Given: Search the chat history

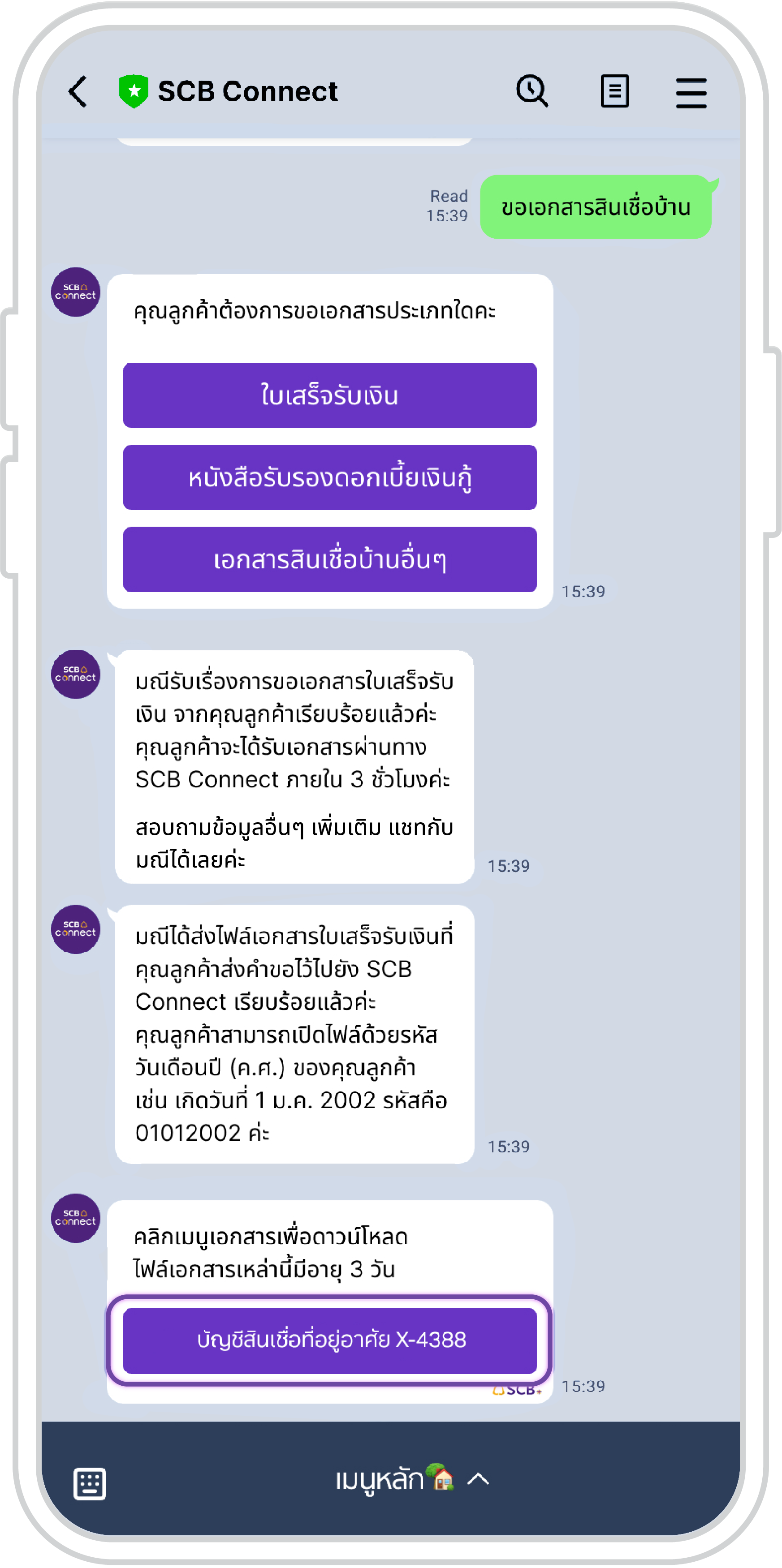Looking at the screenshot, I should tap(531, 91).
